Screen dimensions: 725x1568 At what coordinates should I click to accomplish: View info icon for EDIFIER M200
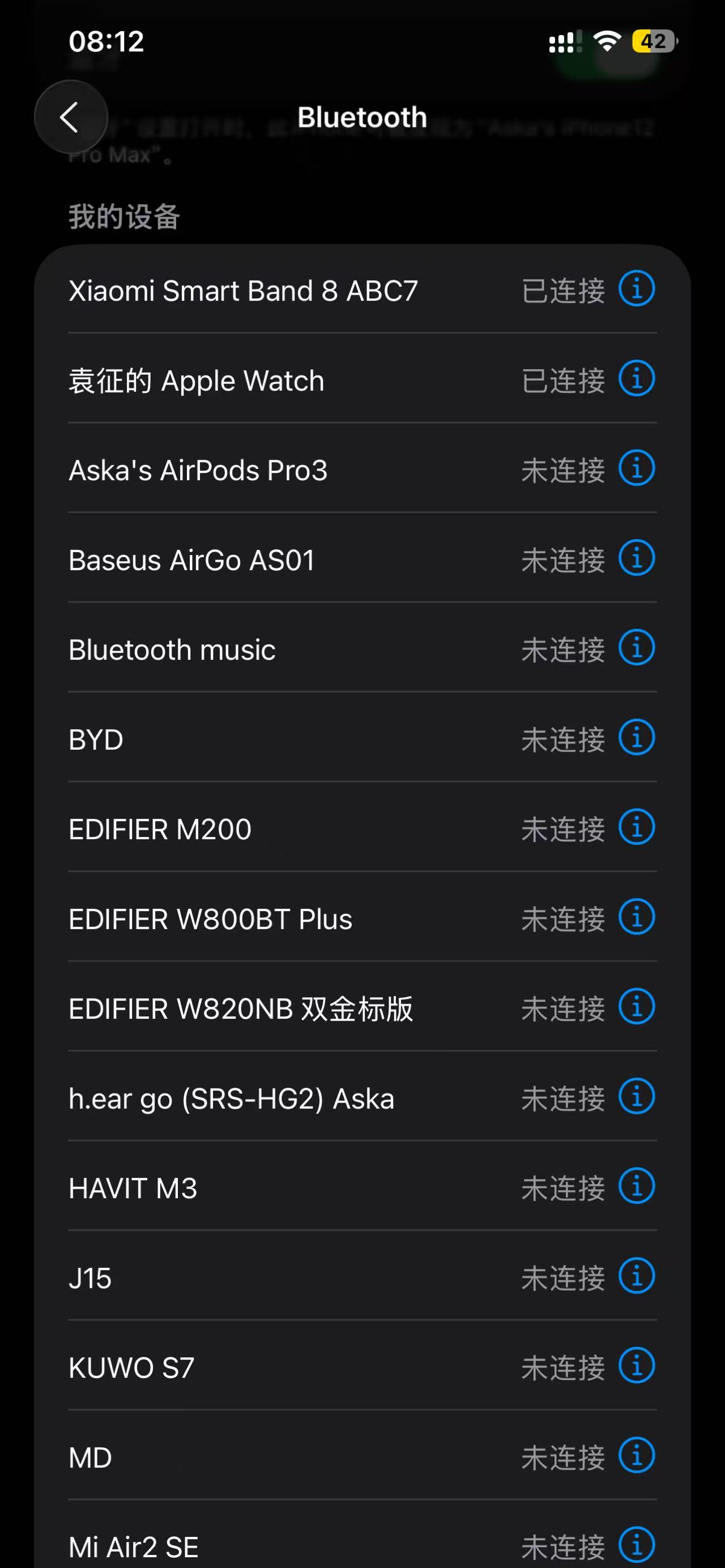click(x=636, y=827)
